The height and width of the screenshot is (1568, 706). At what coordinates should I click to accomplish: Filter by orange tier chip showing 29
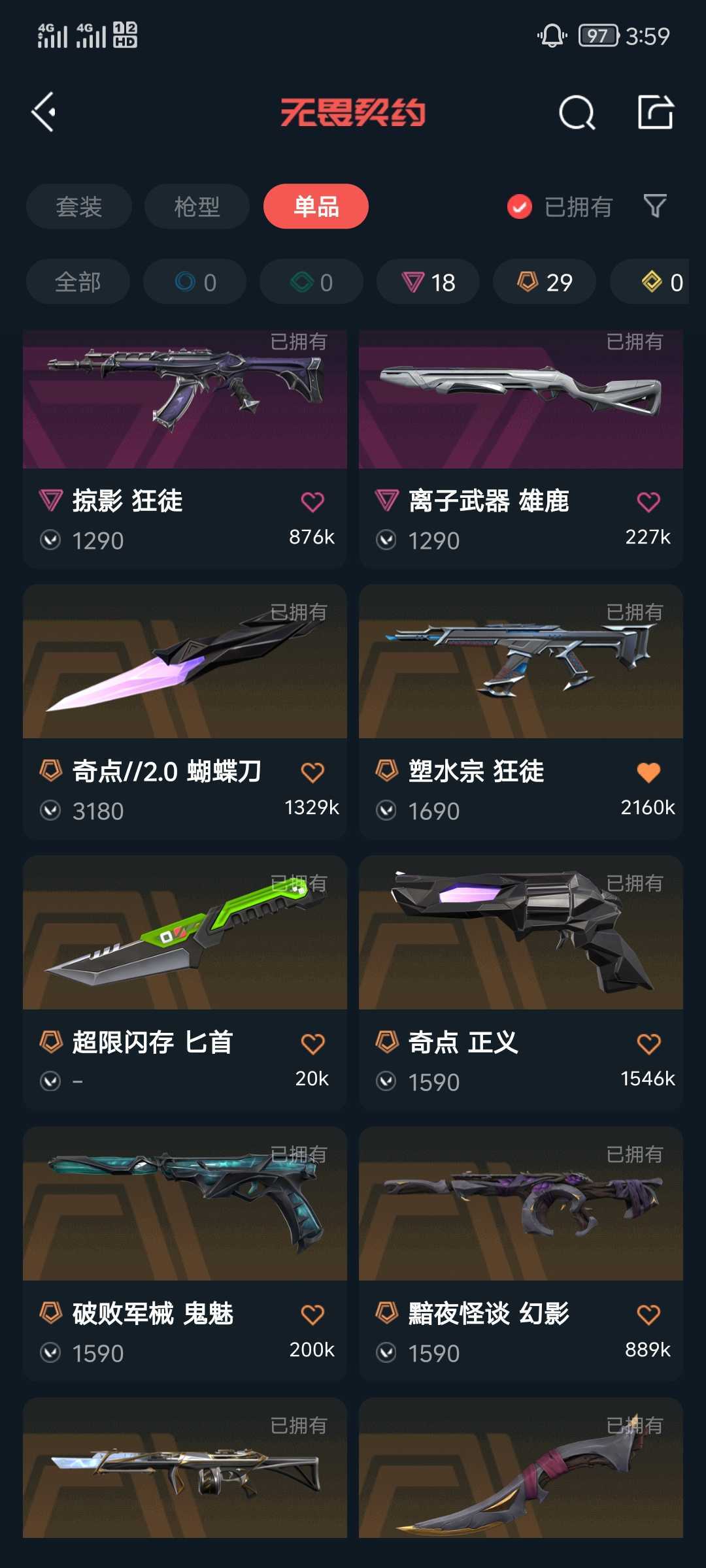click(545, 282)
